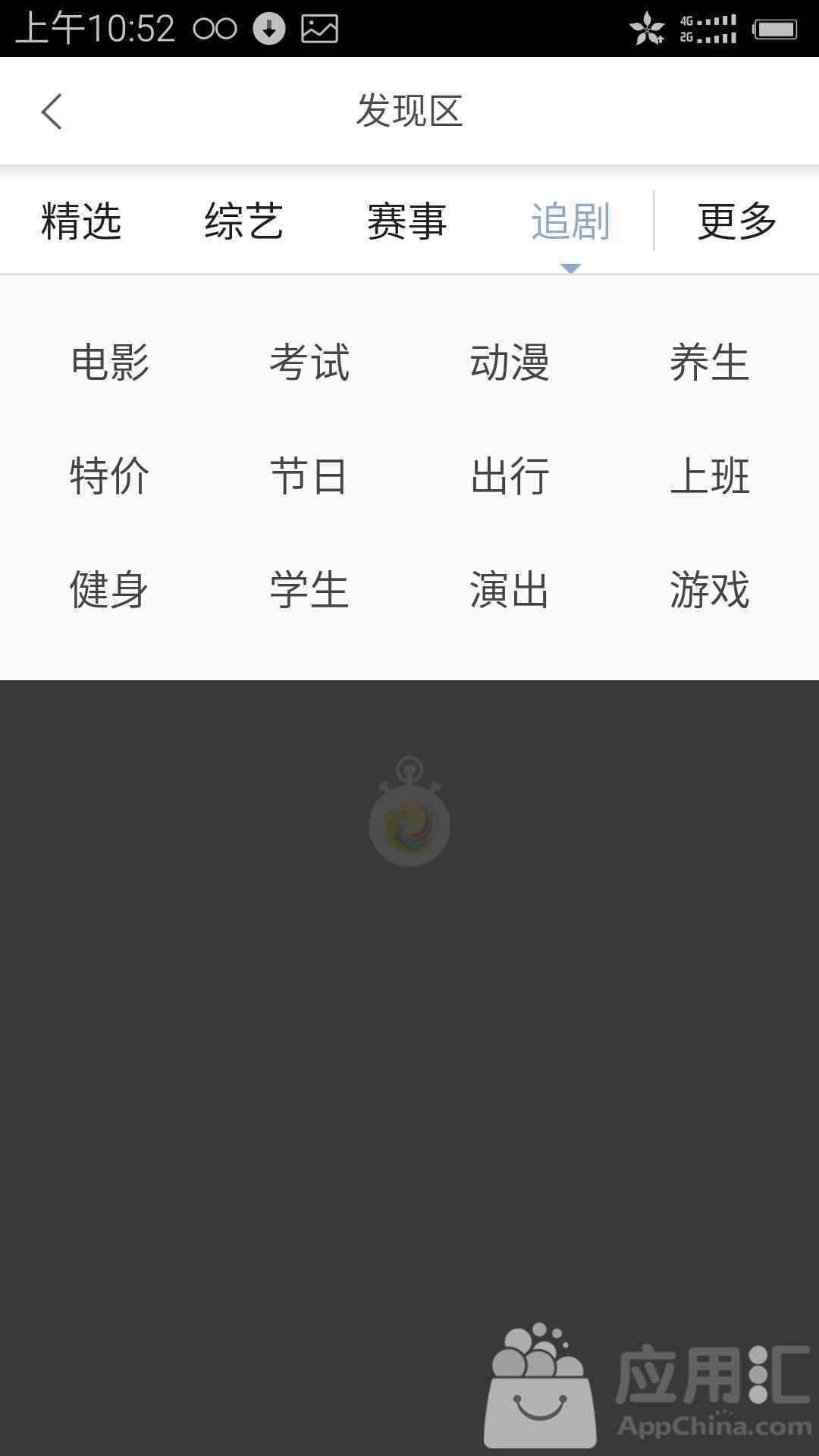
Task: Open the 演出 category
Action: (510, 590)
